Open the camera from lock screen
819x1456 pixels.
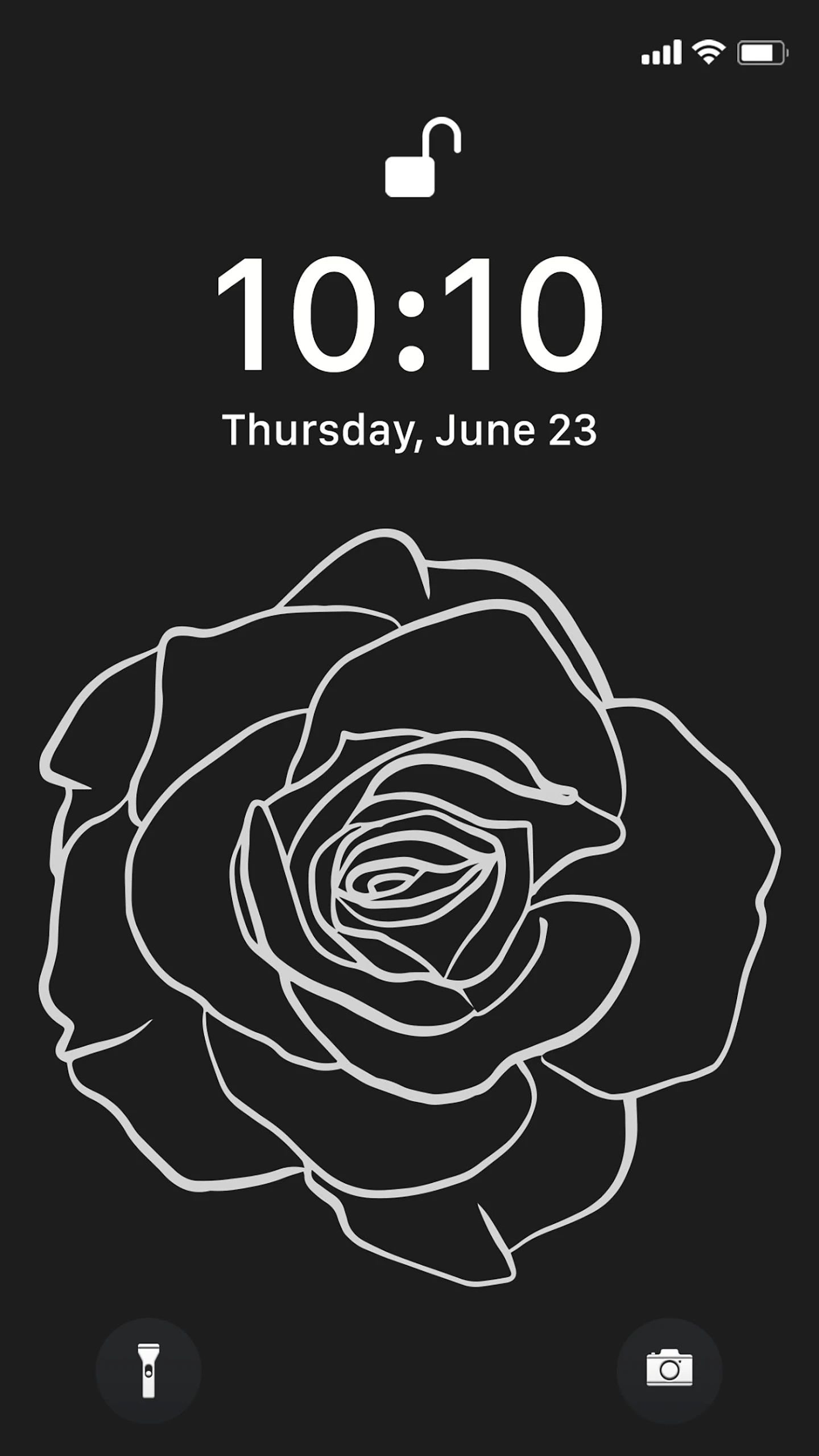tap(669, 1371)
